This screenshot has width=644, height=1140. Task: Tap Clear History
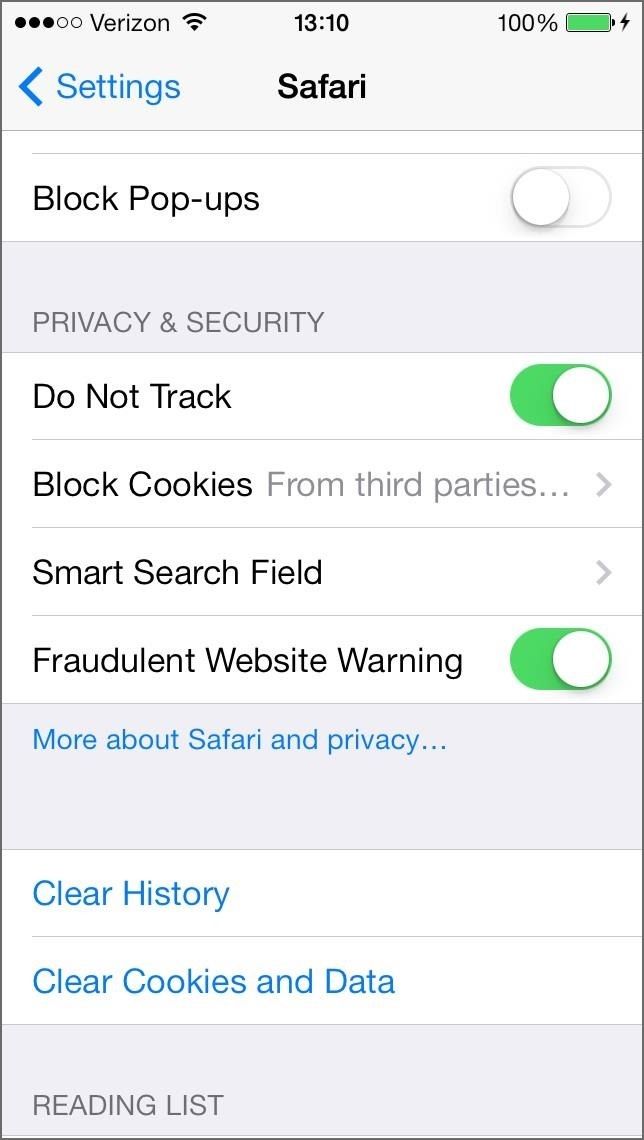(x=131, y=894)
